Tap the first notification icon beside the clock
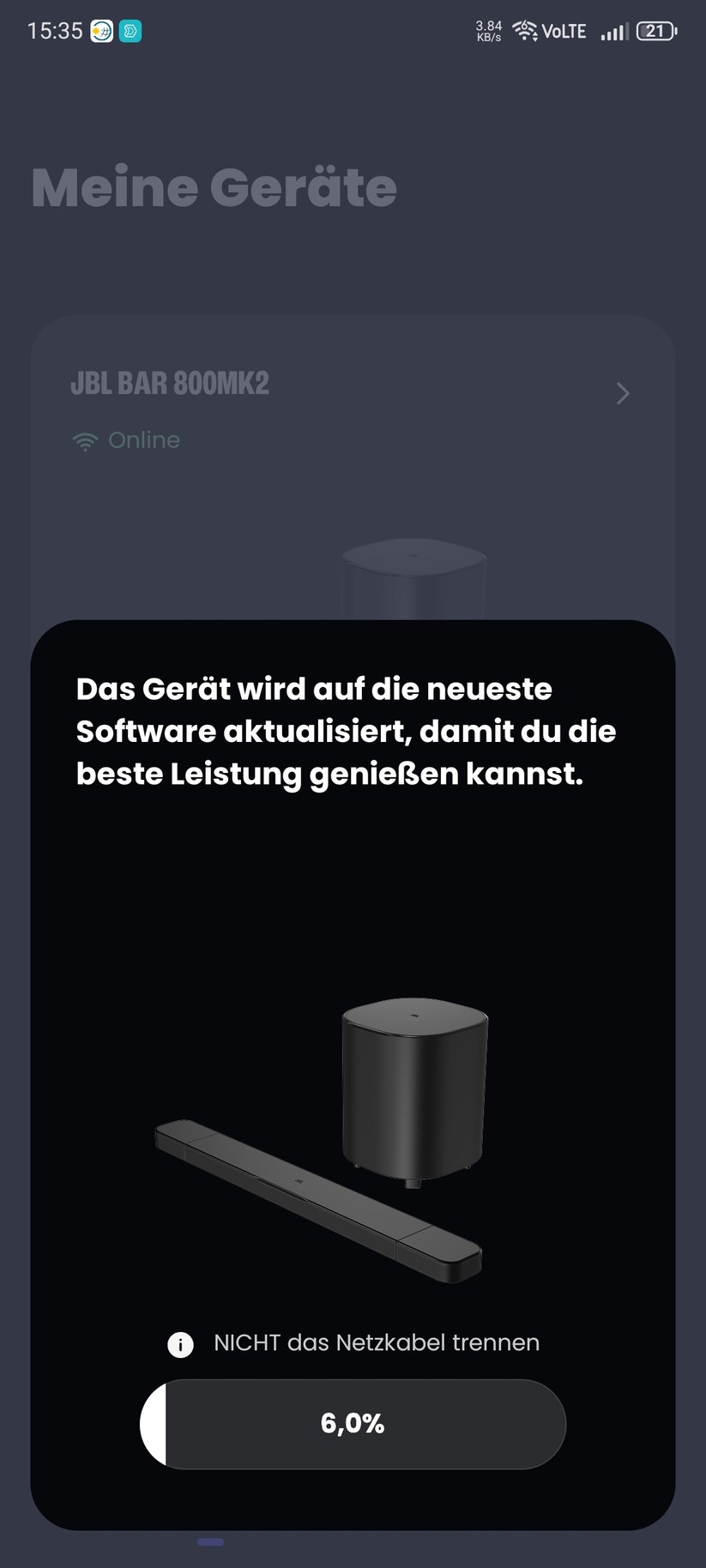This screenshot has height=1568, width=706. (x=103, y=31)
